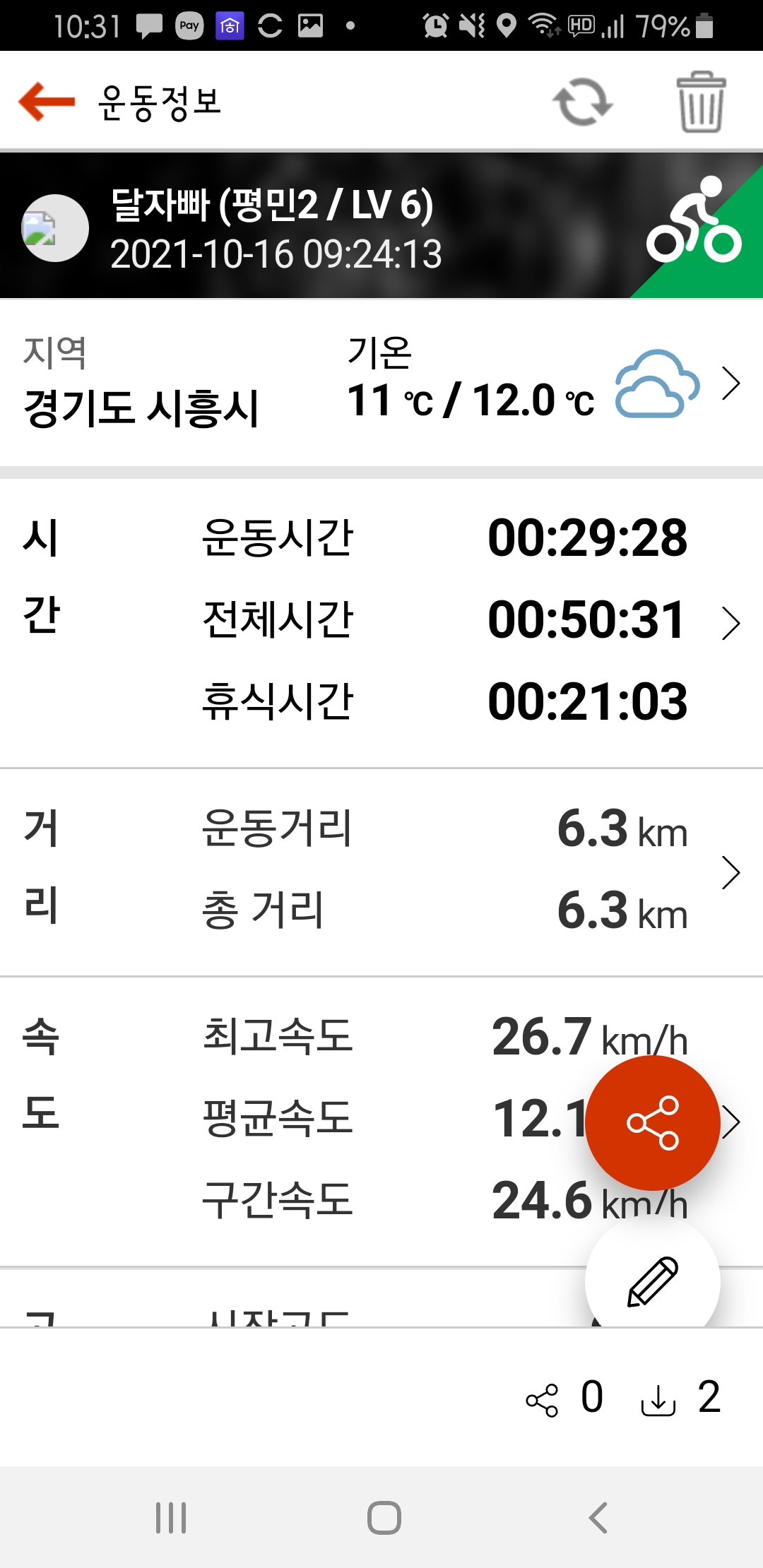
Task: Refresh the workout data with sync icon
Action: pyautogui.click(x=582, y=102)
